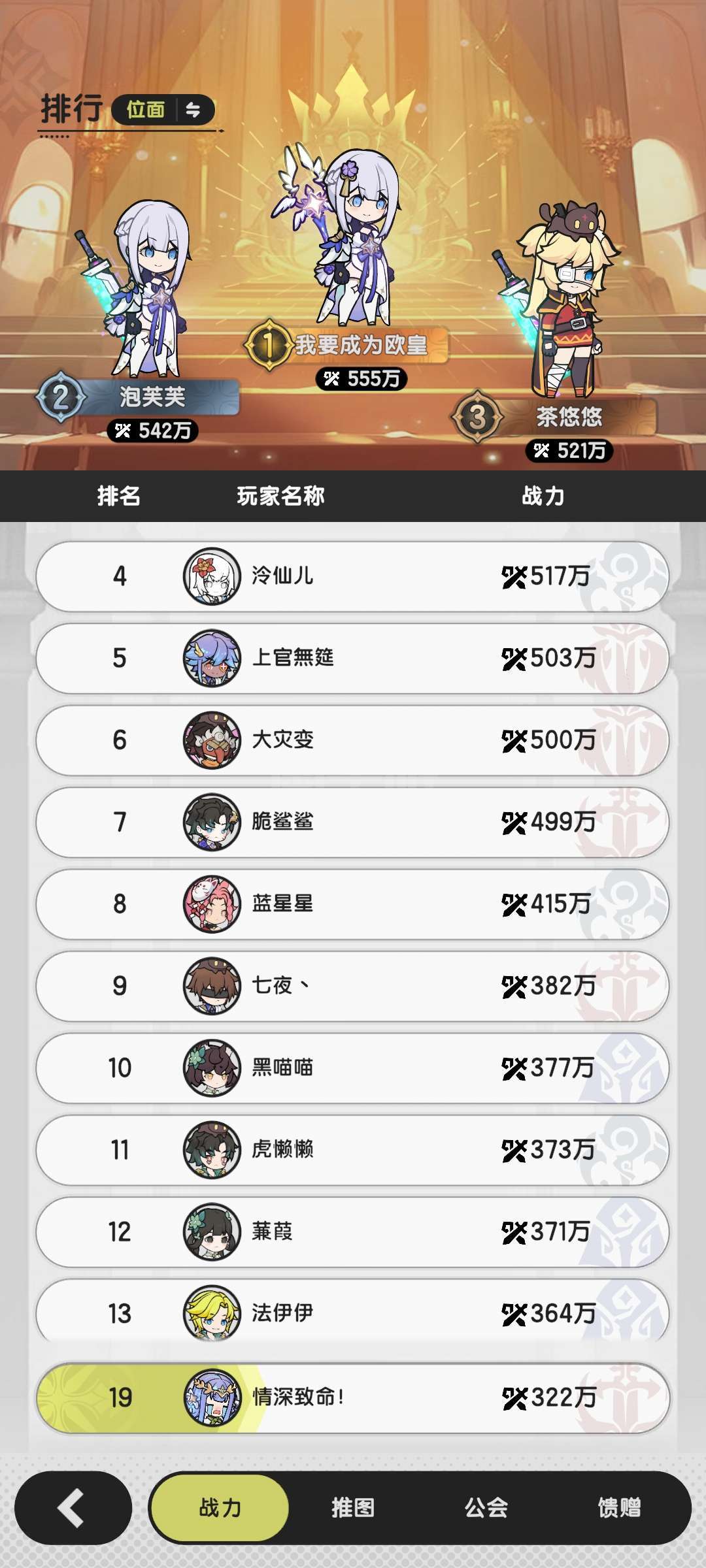The image size is (706, 1568).
Task: Switch to the 推图 ranking tab
Action: tap(353, 1507)
